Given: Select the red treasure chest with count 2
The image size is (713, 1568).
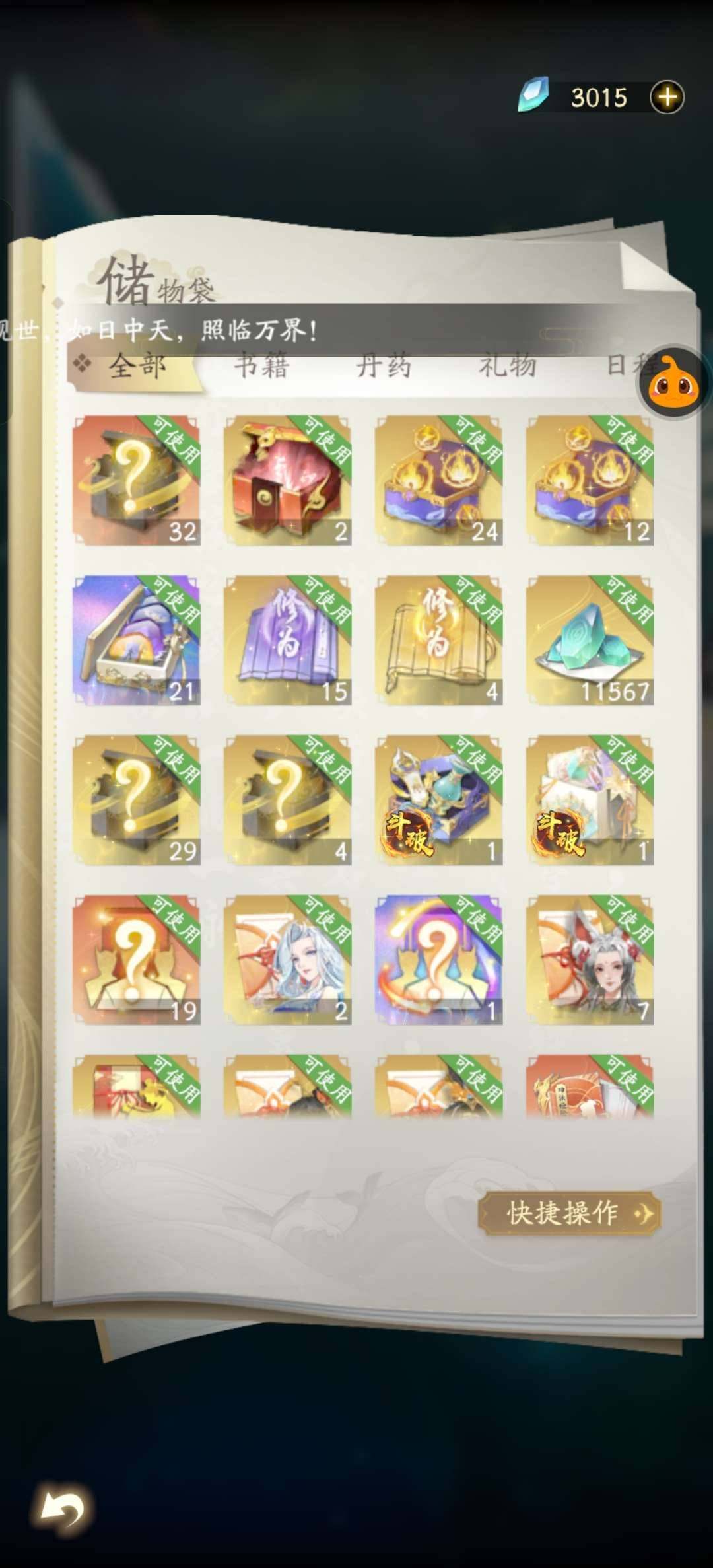Looking at the screenshot, I should (287, 480).
